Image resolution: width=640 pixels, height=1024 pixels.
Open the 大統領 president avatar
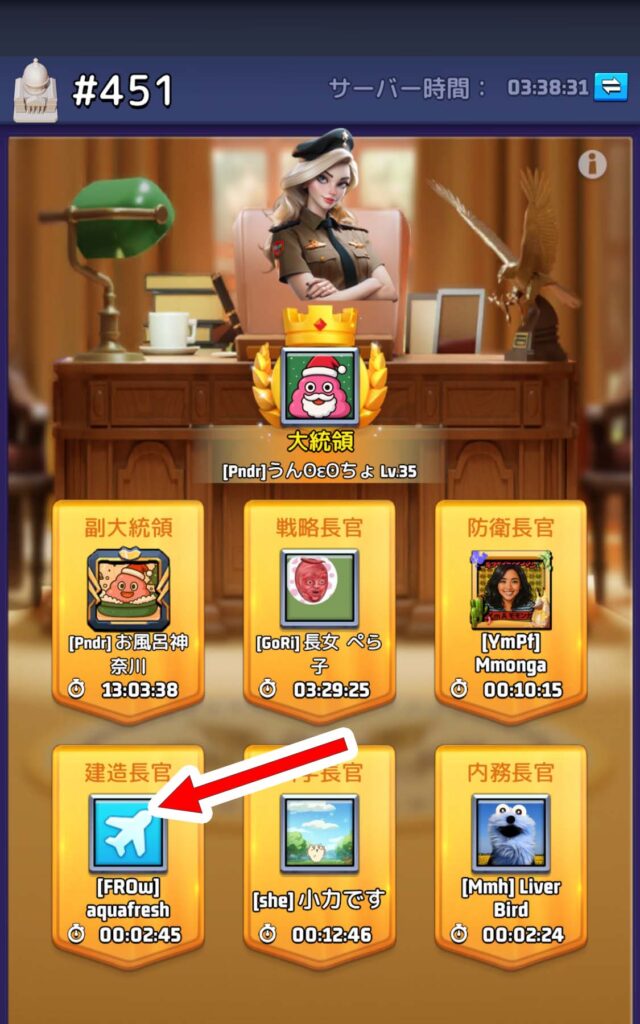click(x=320, y=383)
